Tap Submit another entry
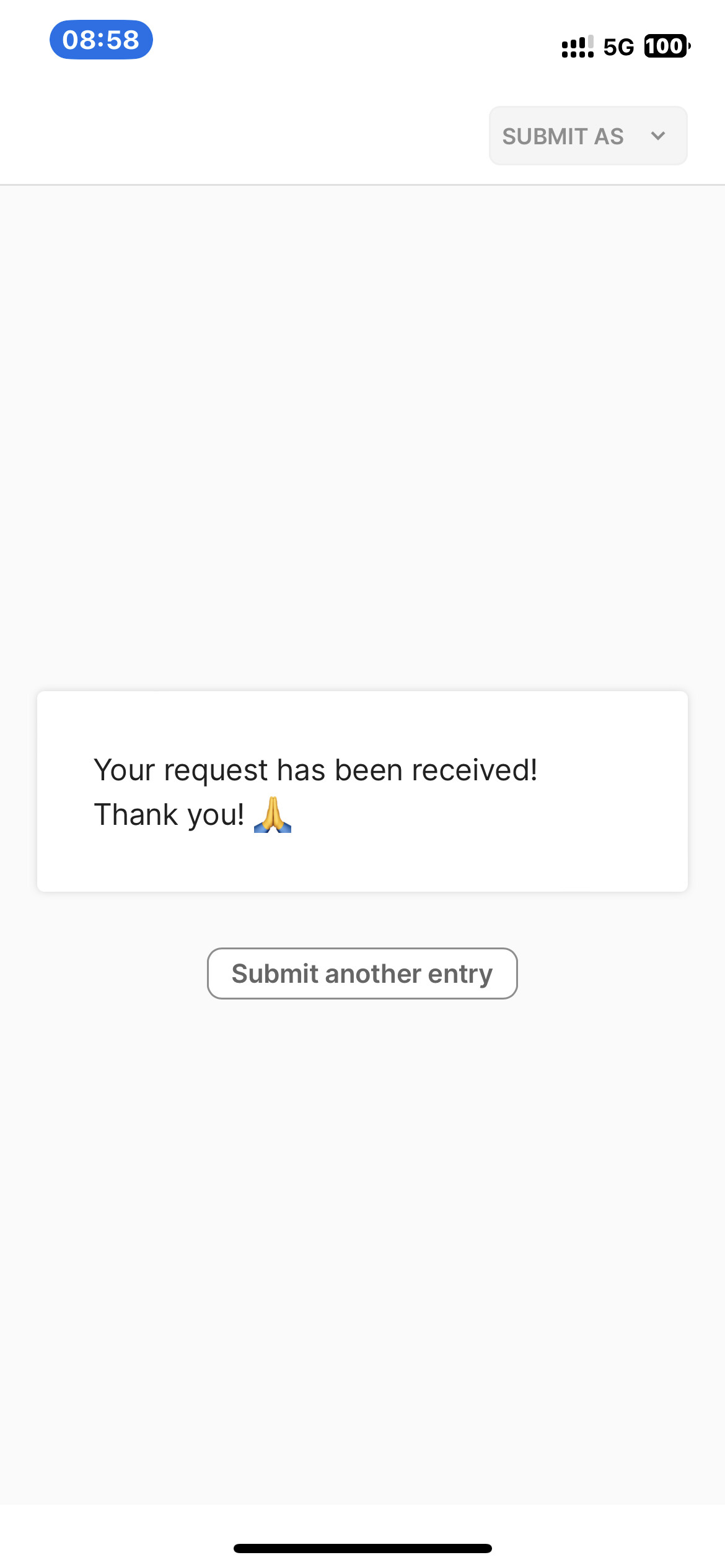 tap(362, 973)
